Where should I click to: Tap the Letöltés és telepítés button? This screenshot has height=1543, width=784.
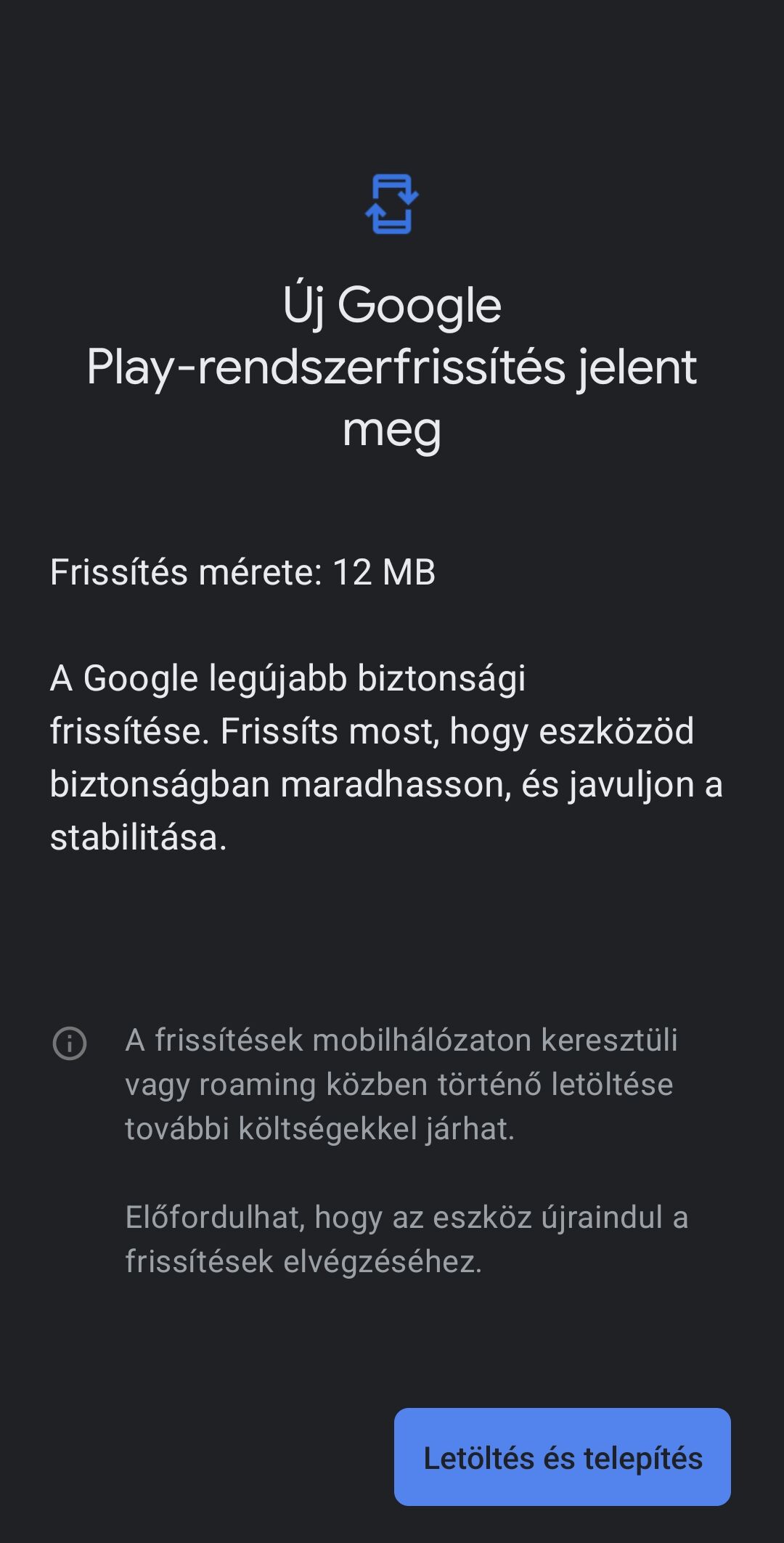[x=563, y=1457]
